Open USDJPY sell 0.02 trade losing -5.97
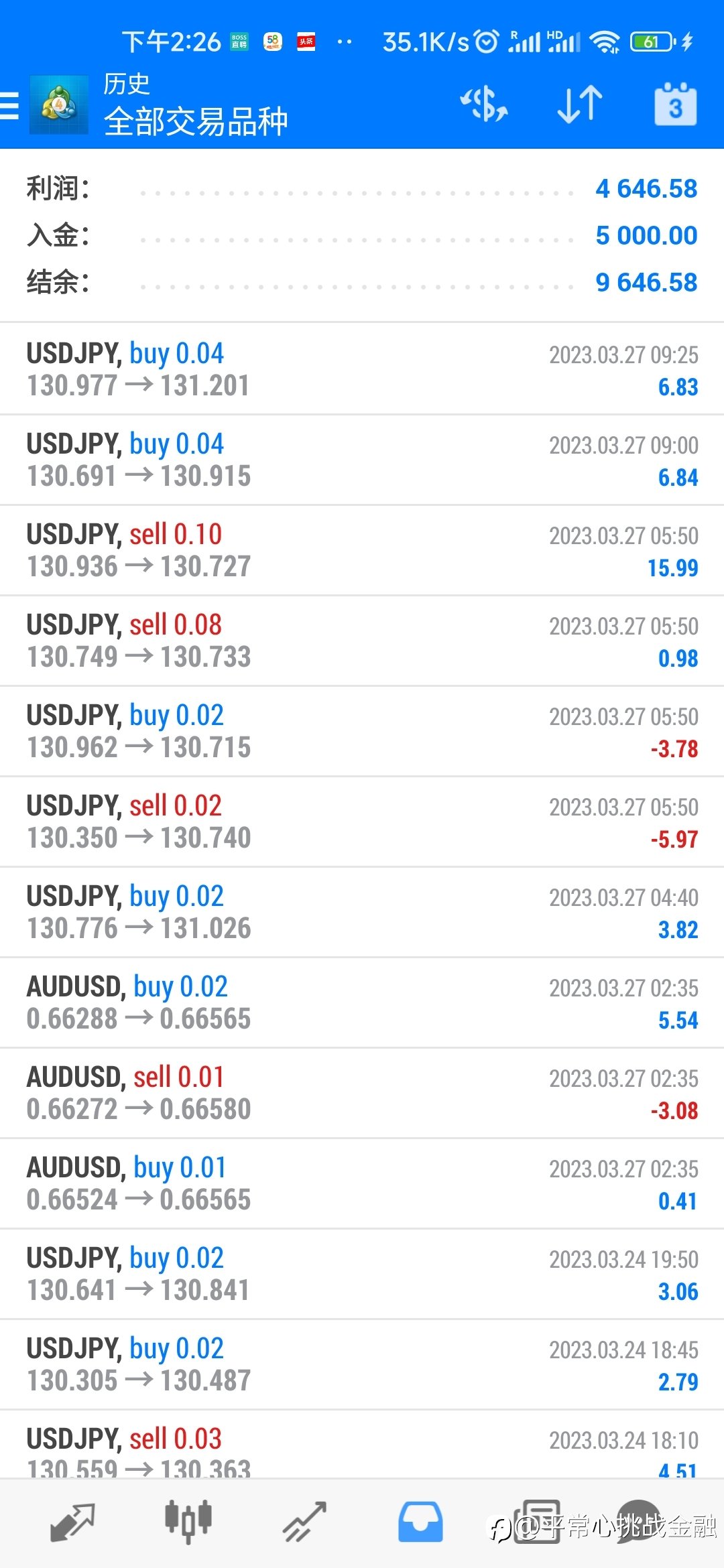The height and width of the screenshot is (1568, 724). click(x=362, y=822)
